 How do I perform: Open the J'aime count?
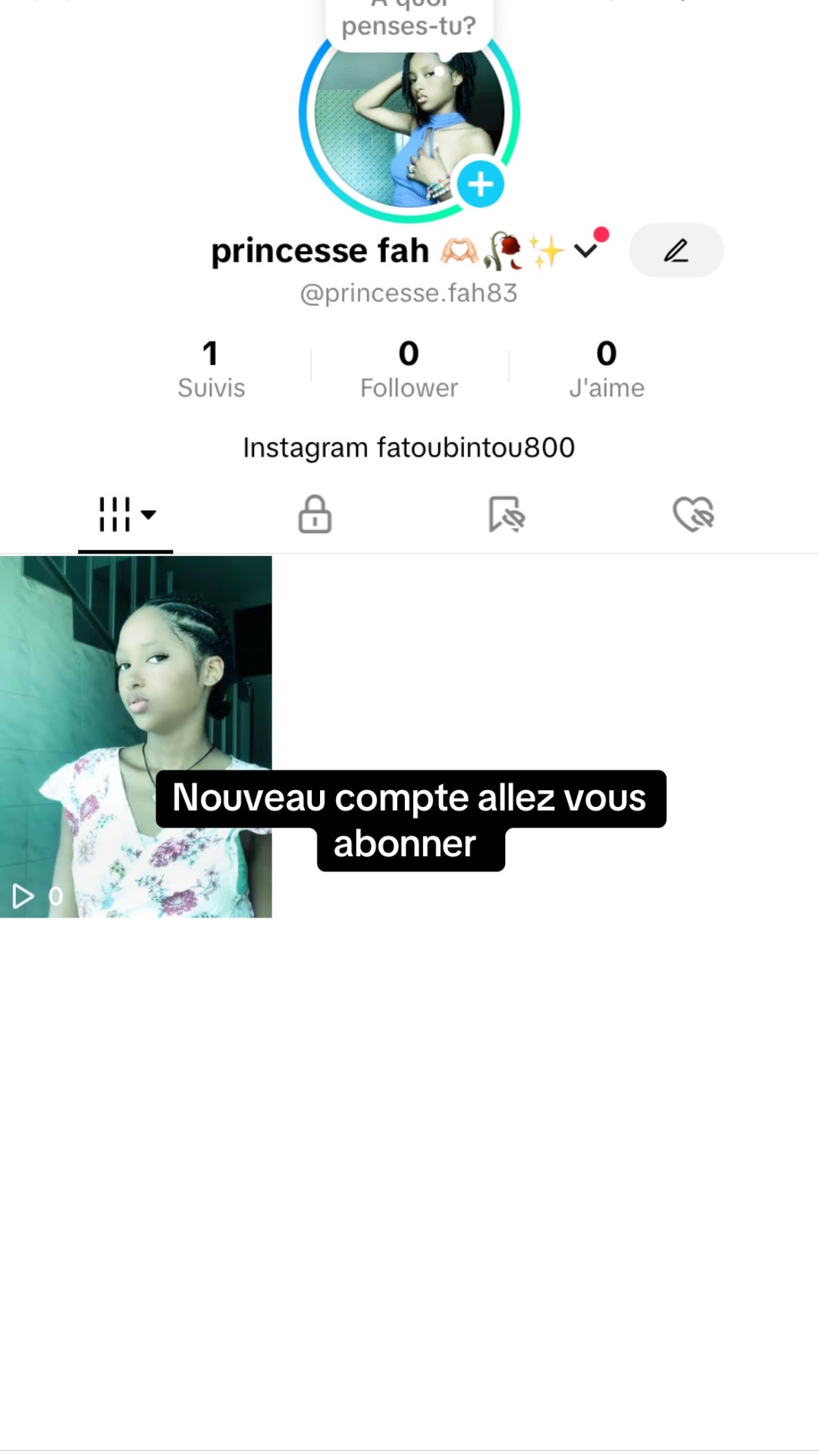point(607,369)
